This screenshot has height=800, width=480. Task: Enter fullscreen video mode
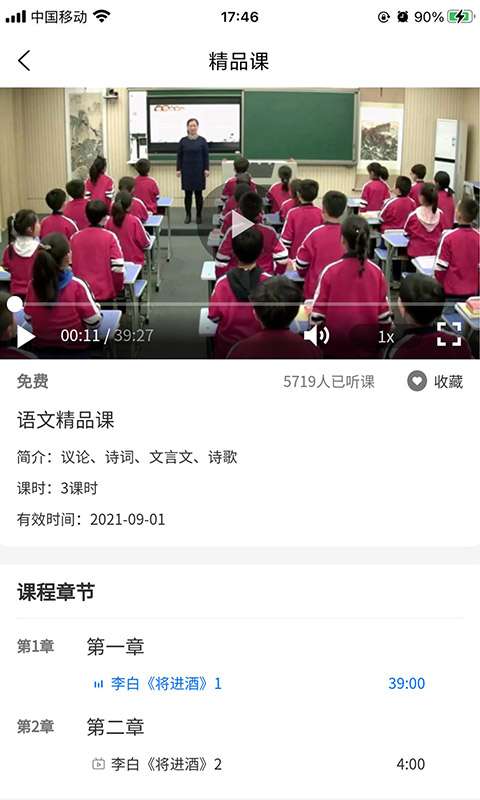coord(449,334)
